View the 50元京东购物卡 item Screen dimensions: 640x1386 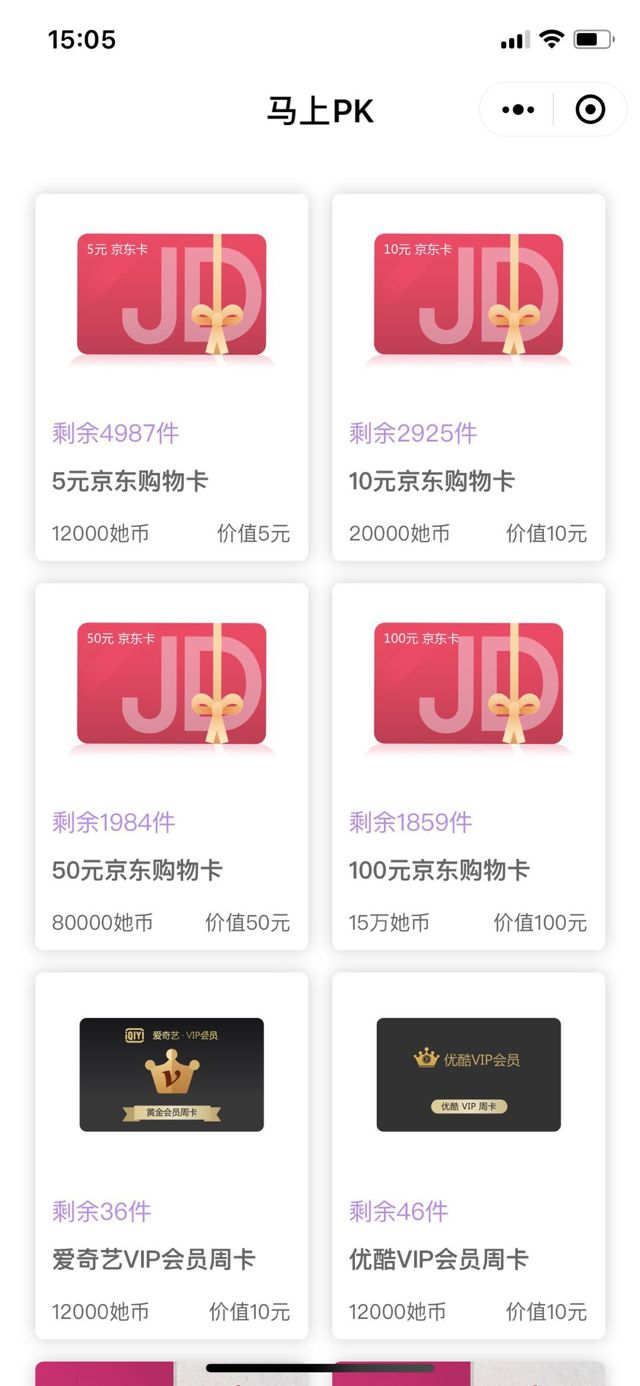click(x=172, y=766)
